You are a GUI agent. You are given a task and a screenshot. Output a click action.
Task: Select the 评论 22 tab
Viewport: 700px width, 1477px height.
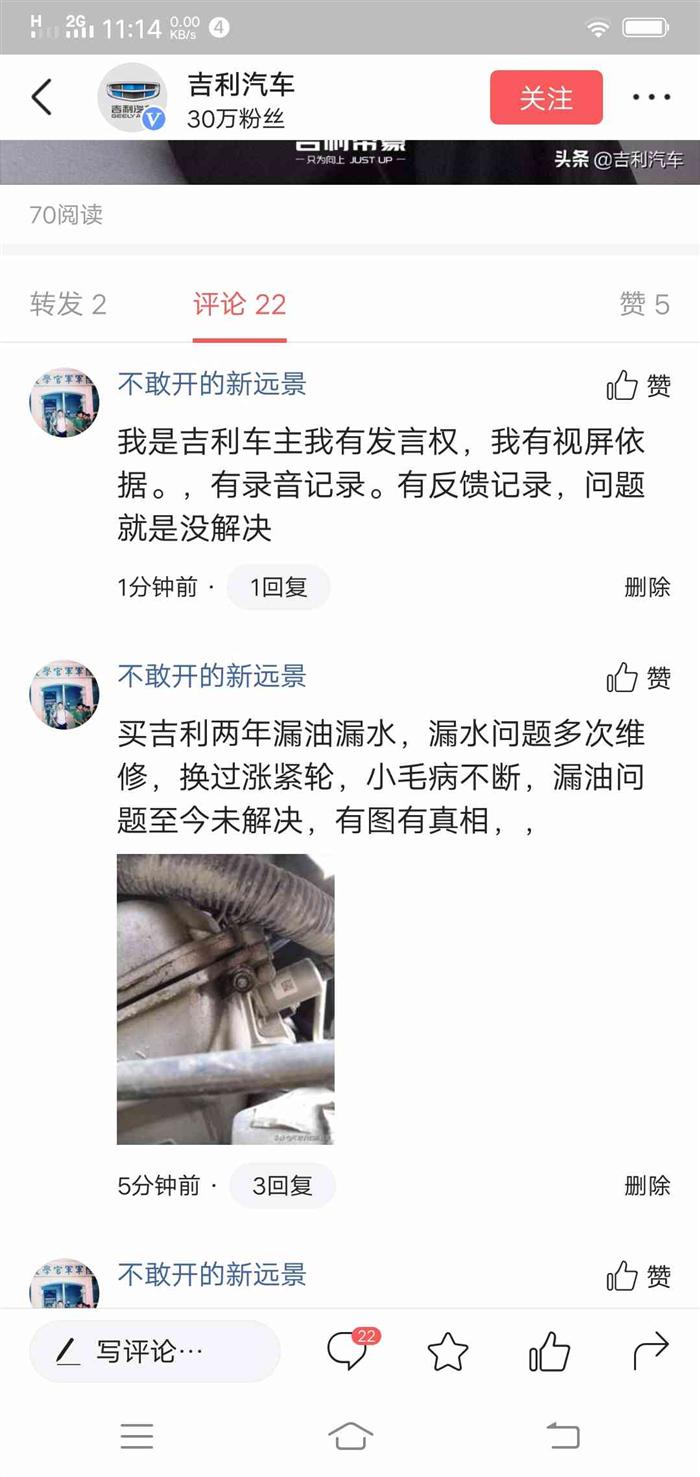pos(240,304)
